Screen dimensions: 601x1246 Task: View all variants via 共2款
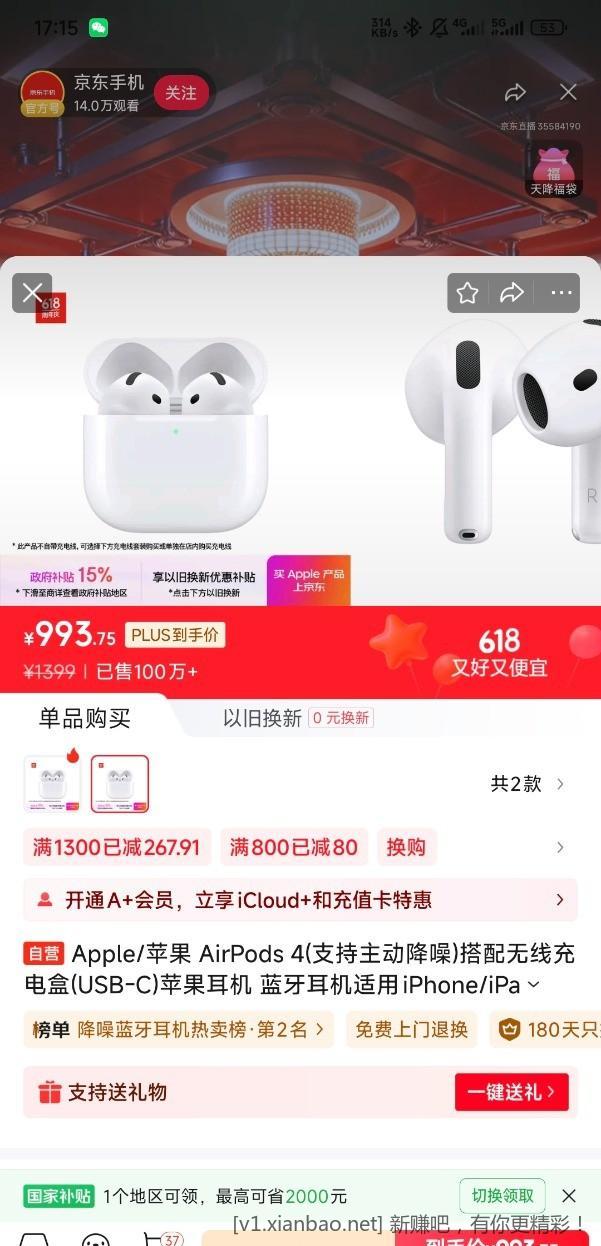[x=528, y=784]
